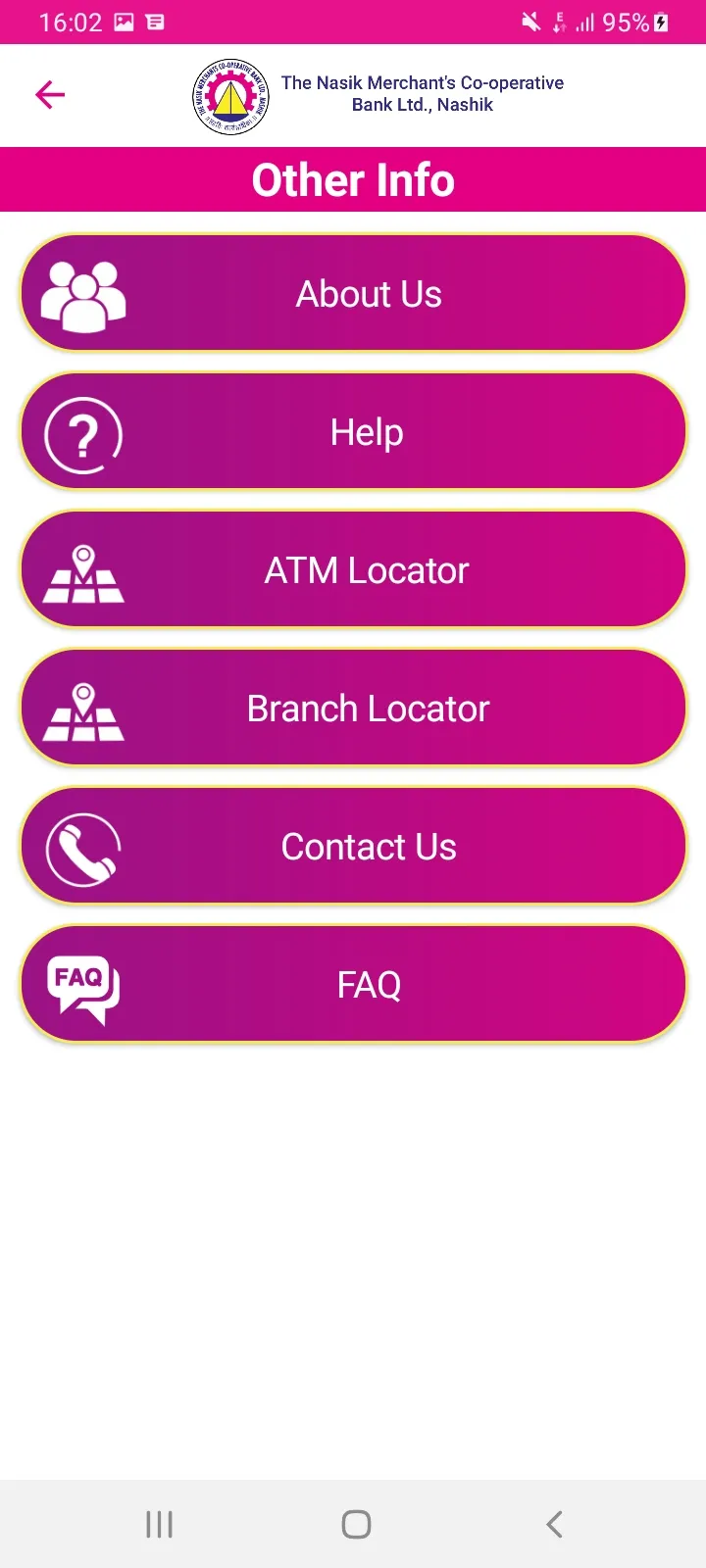Tap the bank name text in the header

[x=422, y=94]
